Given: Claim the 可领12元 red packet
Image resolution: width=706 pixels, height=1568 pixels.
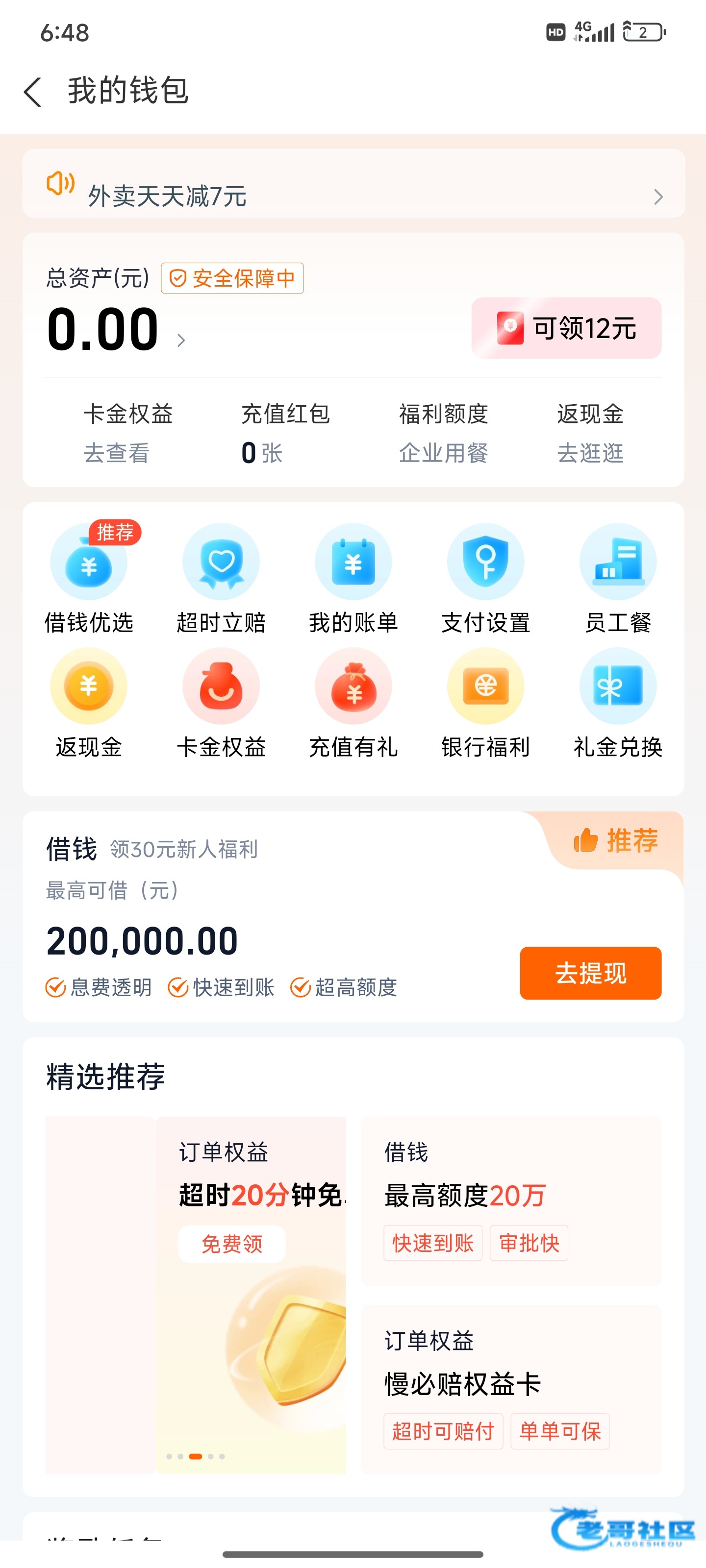Looking at the screenshot, I should [566, 328].
